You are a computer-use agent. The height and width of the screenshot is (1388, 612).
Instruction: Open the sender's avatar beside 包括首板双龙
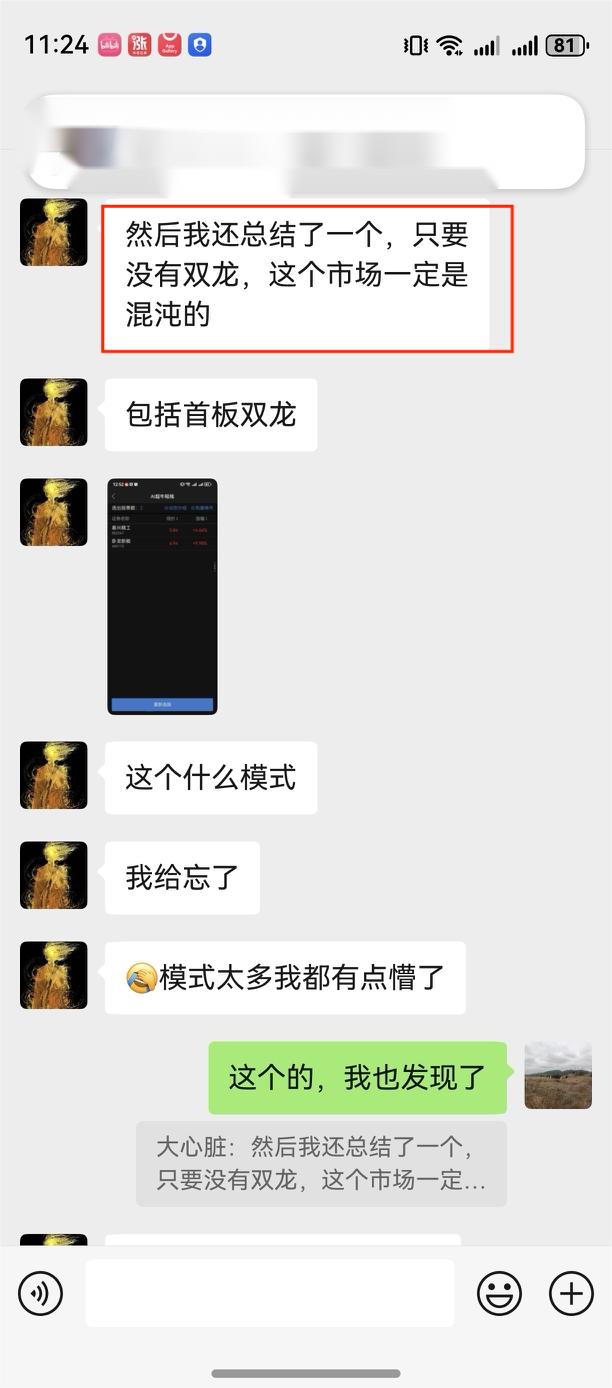point(54,412)
